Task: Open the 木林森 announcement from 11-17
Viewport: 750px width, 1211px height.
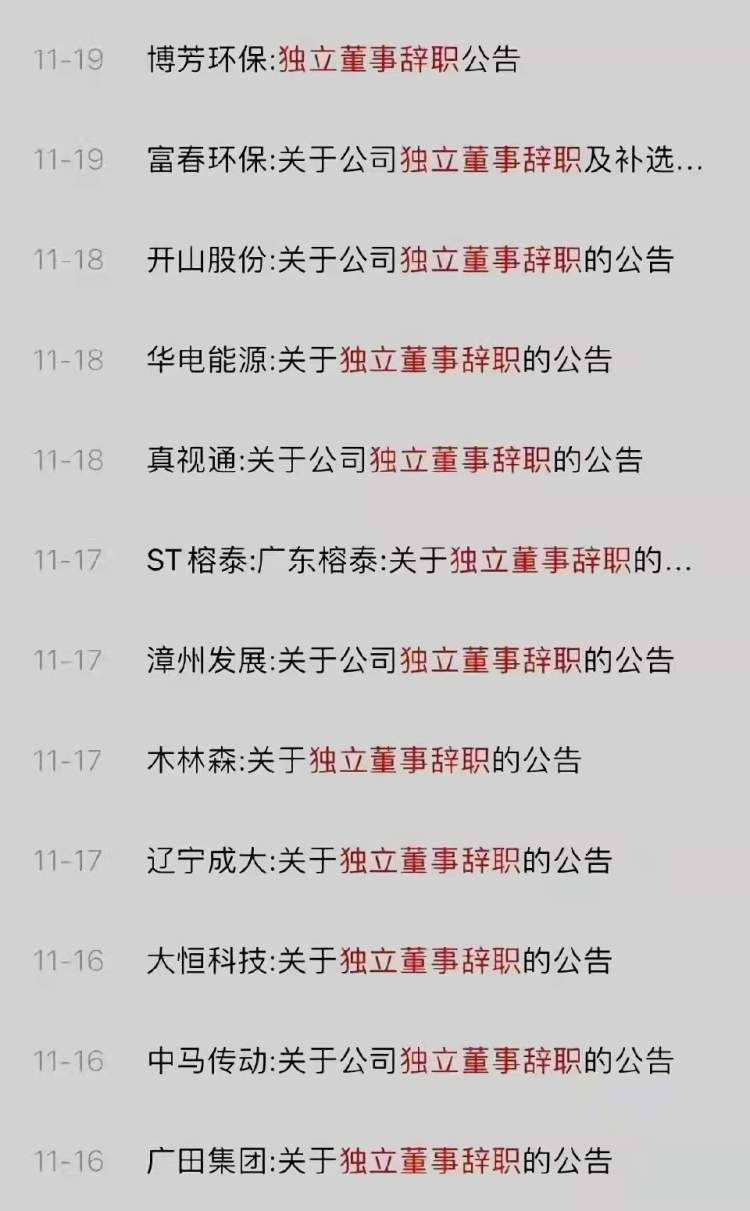Action: click(364, 760)
